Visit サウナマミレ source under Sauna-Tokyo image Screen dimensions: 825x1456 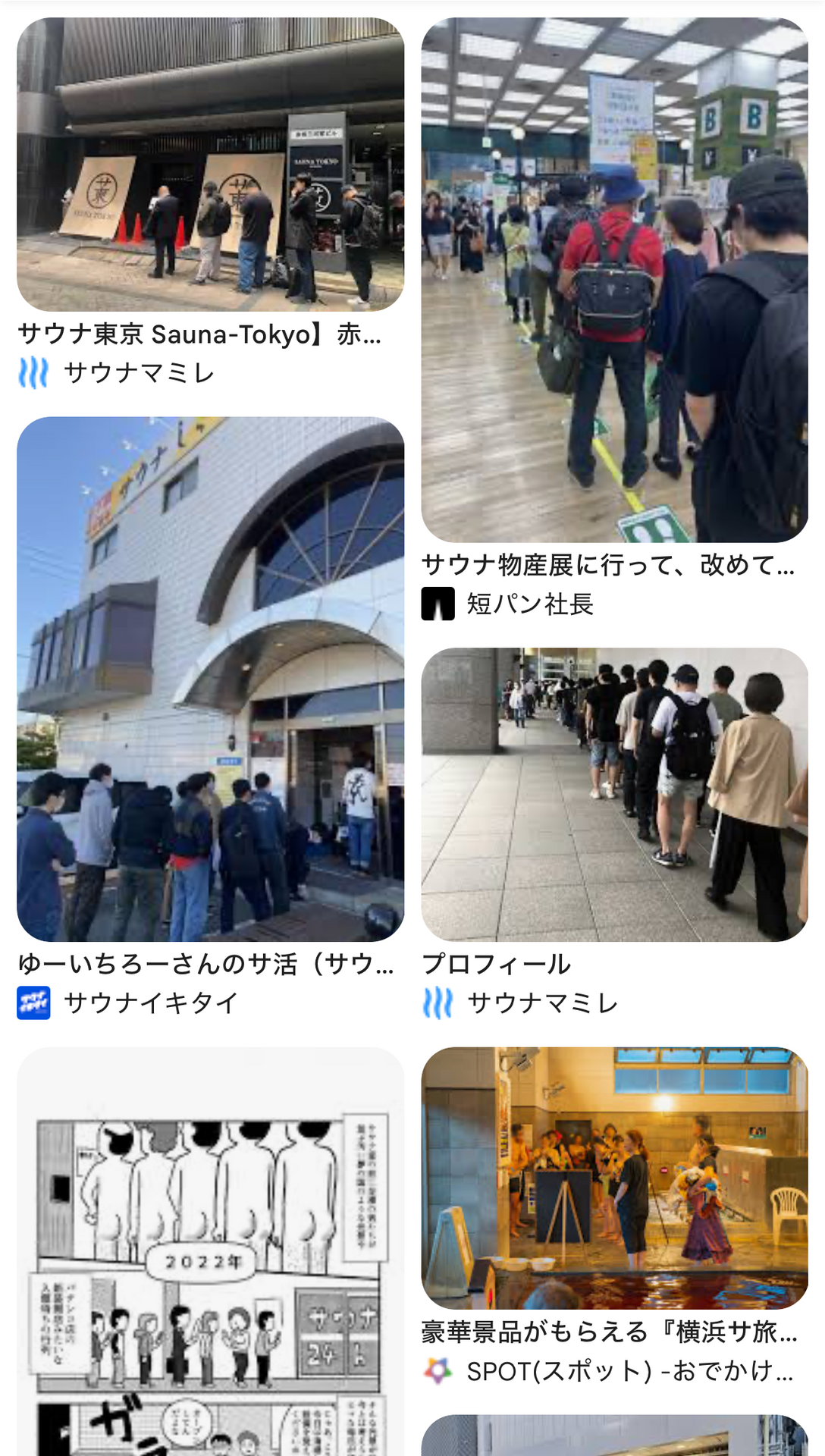[x=139, y=373]
